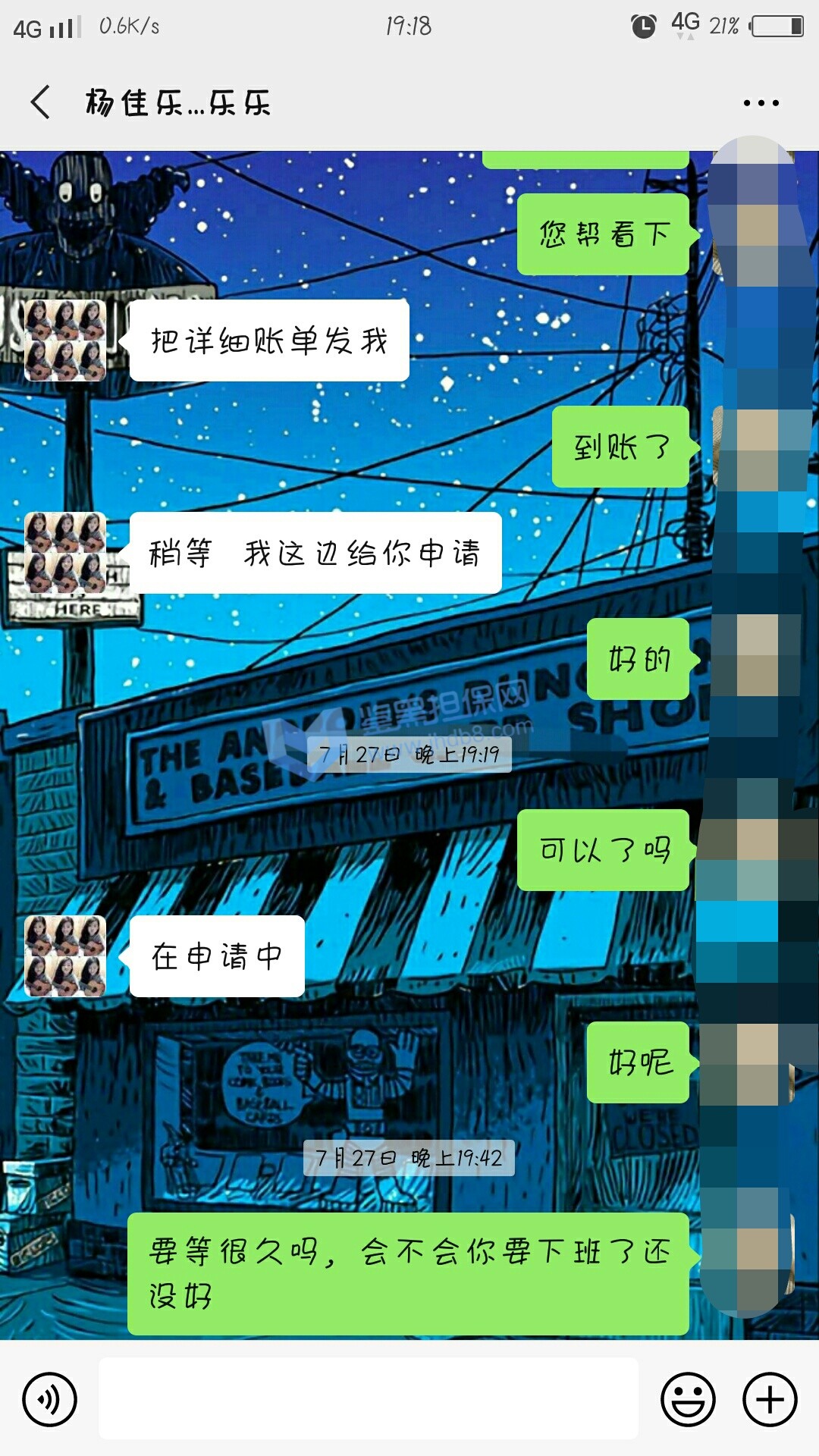Switch to voice message input
This screenshot has height=1456, width=819.
click(x=50, y=1399)
